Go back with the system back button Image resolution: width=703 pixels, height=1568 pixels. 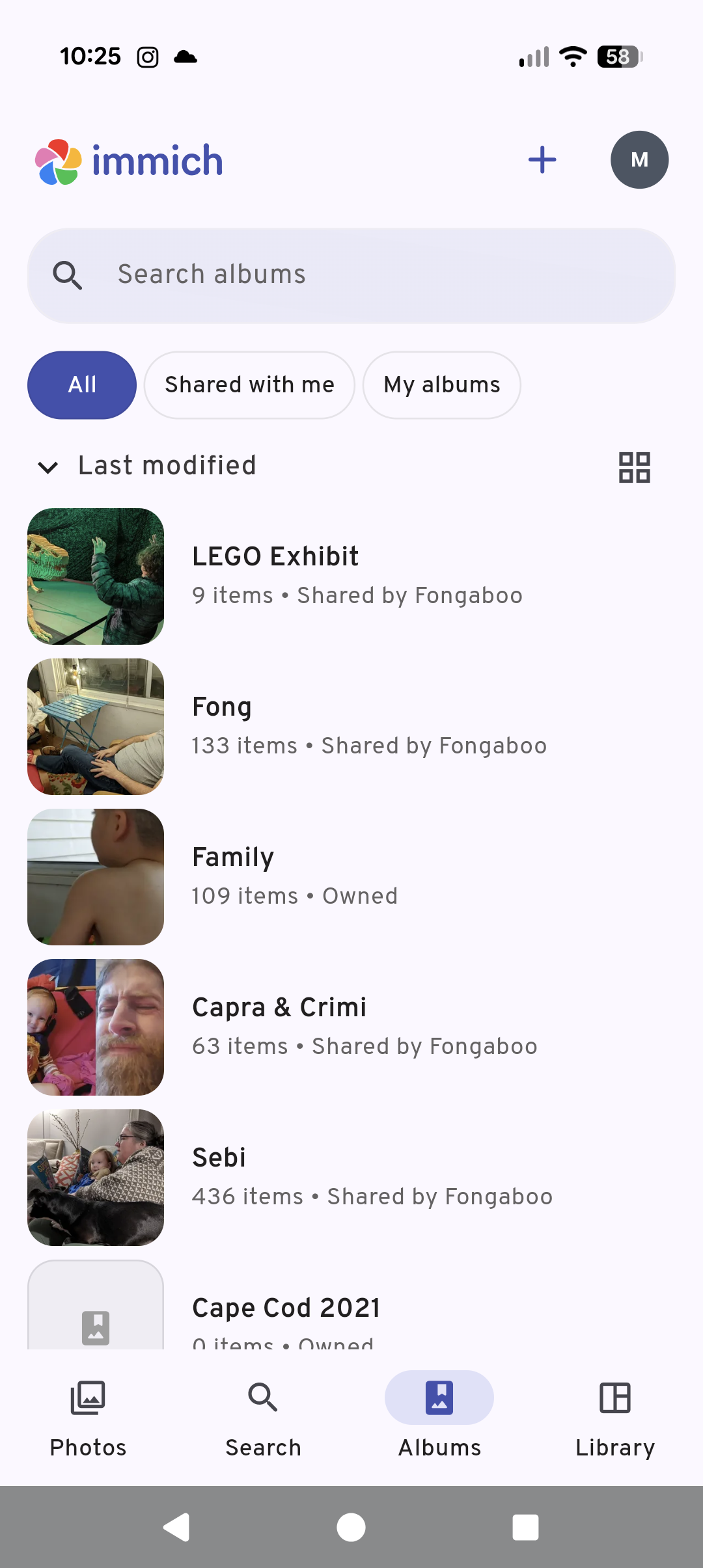click(x=177, y=1527)
